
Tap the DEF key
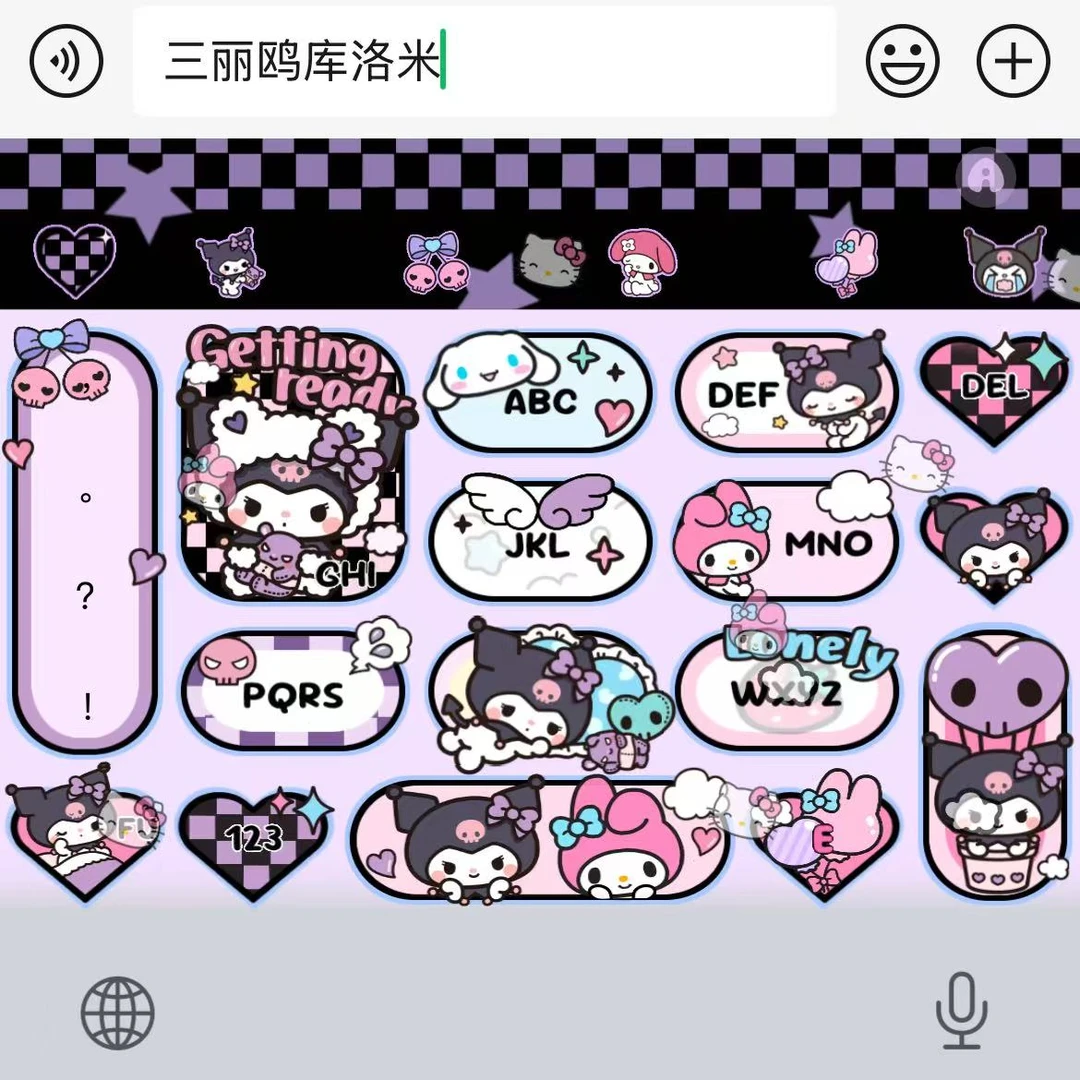point(787,393)
